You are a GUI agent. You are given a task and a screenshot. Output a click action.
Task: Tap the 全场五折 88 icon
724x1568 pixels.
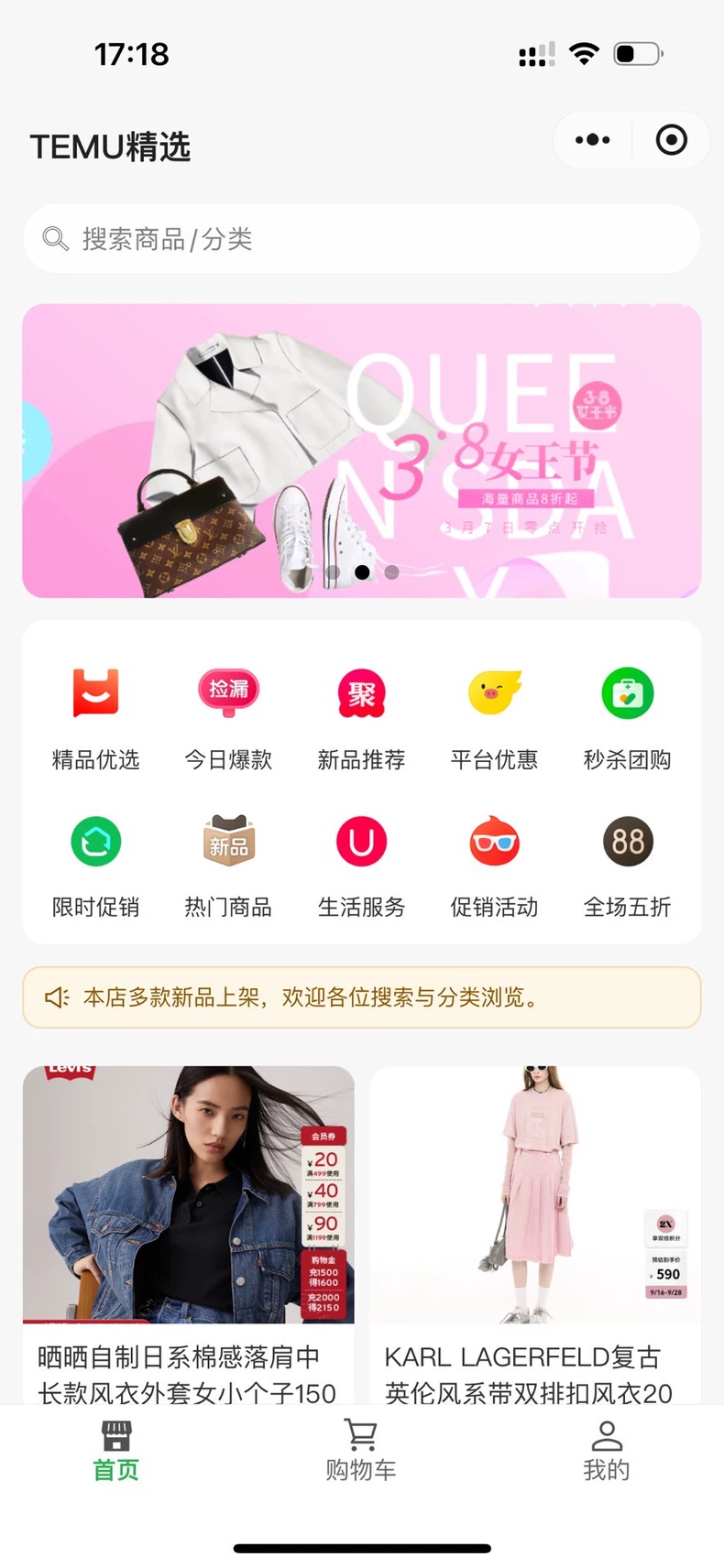(x=627, y=842)
